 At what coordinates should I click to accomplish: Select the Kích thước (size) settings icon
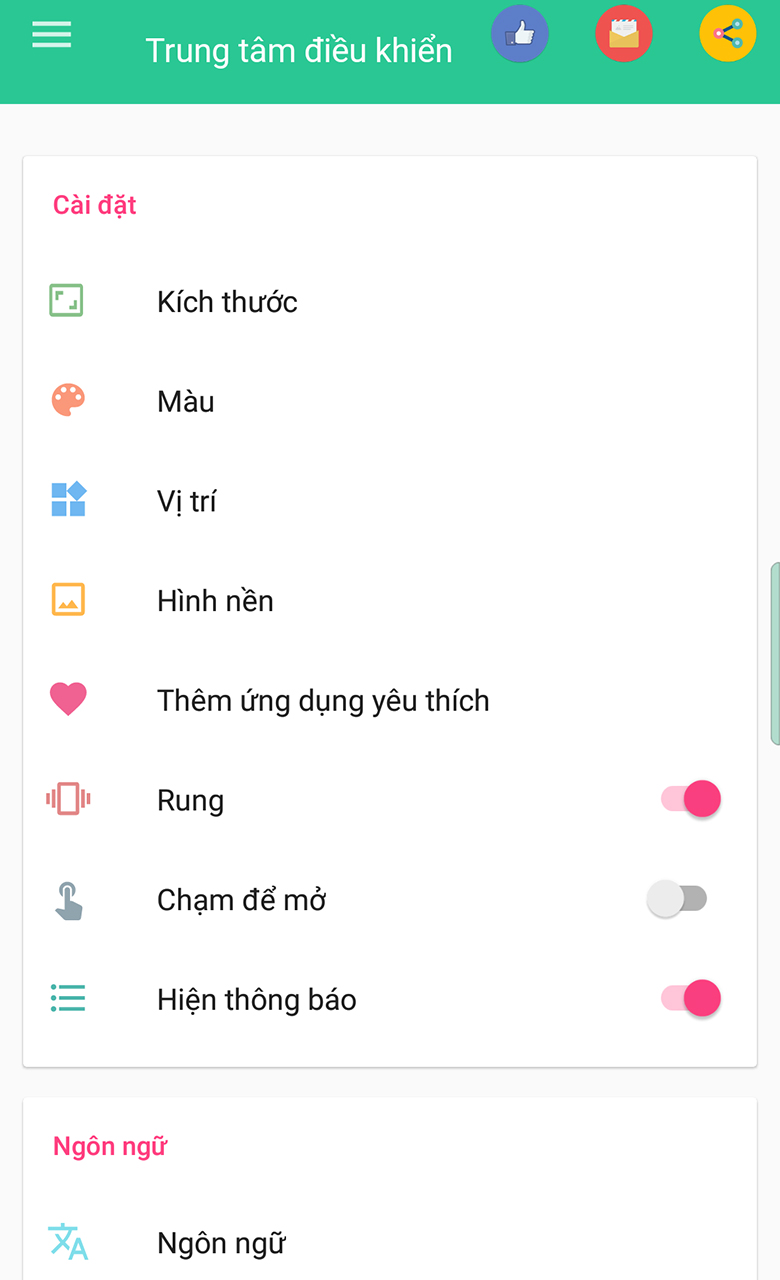coord(68,300)
